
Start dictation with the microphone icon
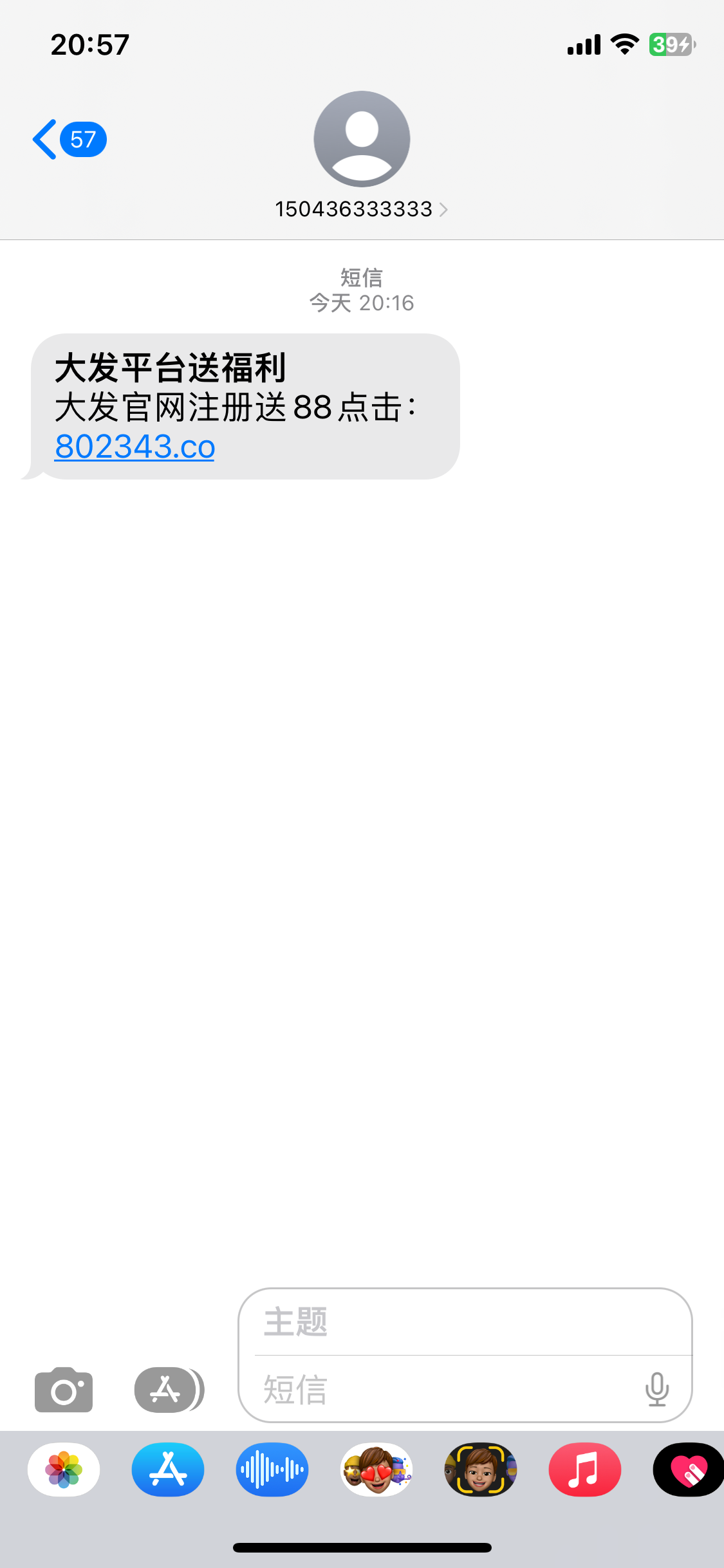click(x=656, y=1389)
